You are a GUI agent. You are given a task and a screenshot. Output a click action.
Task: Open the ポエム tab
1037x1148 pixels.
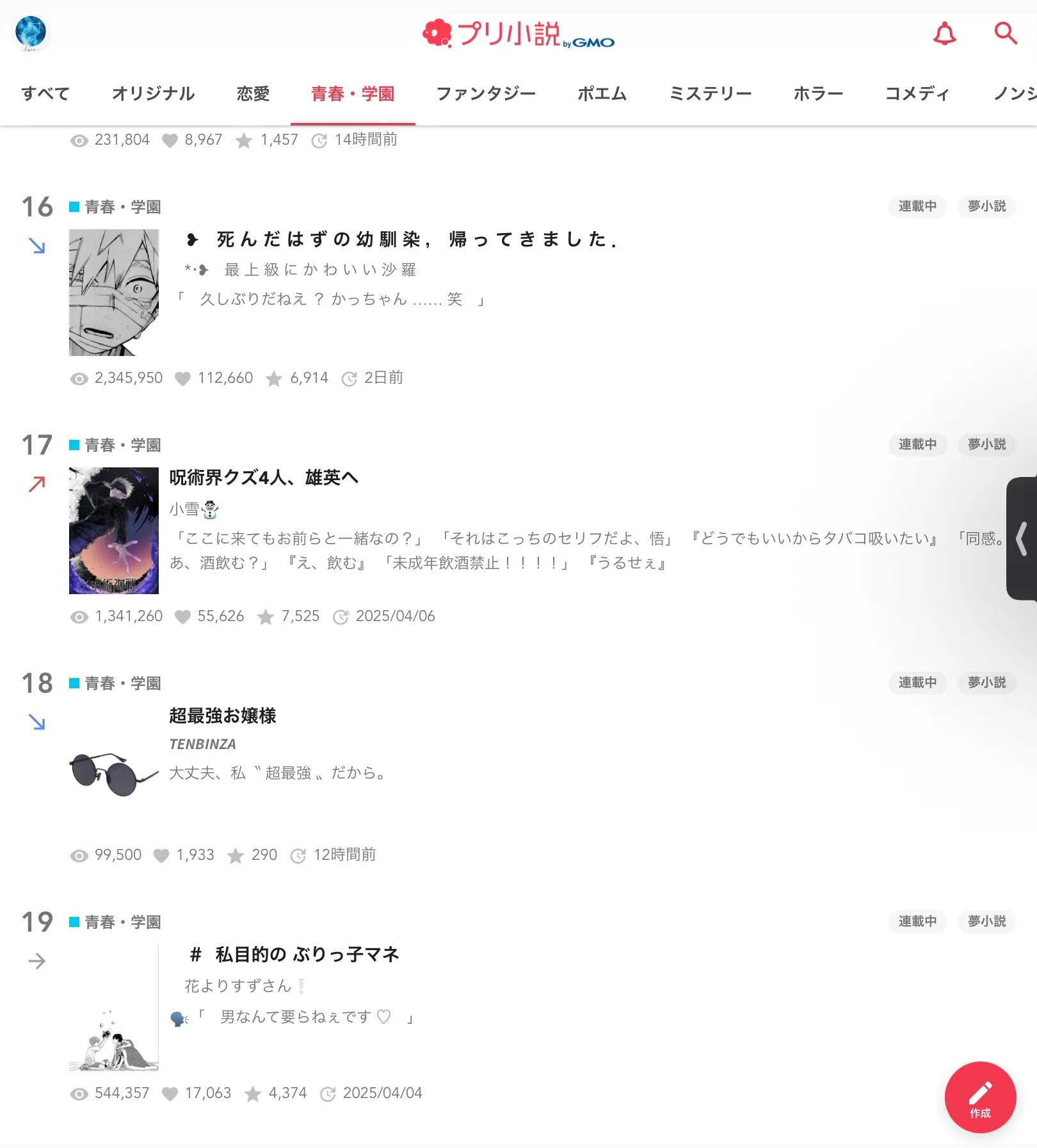602,93
